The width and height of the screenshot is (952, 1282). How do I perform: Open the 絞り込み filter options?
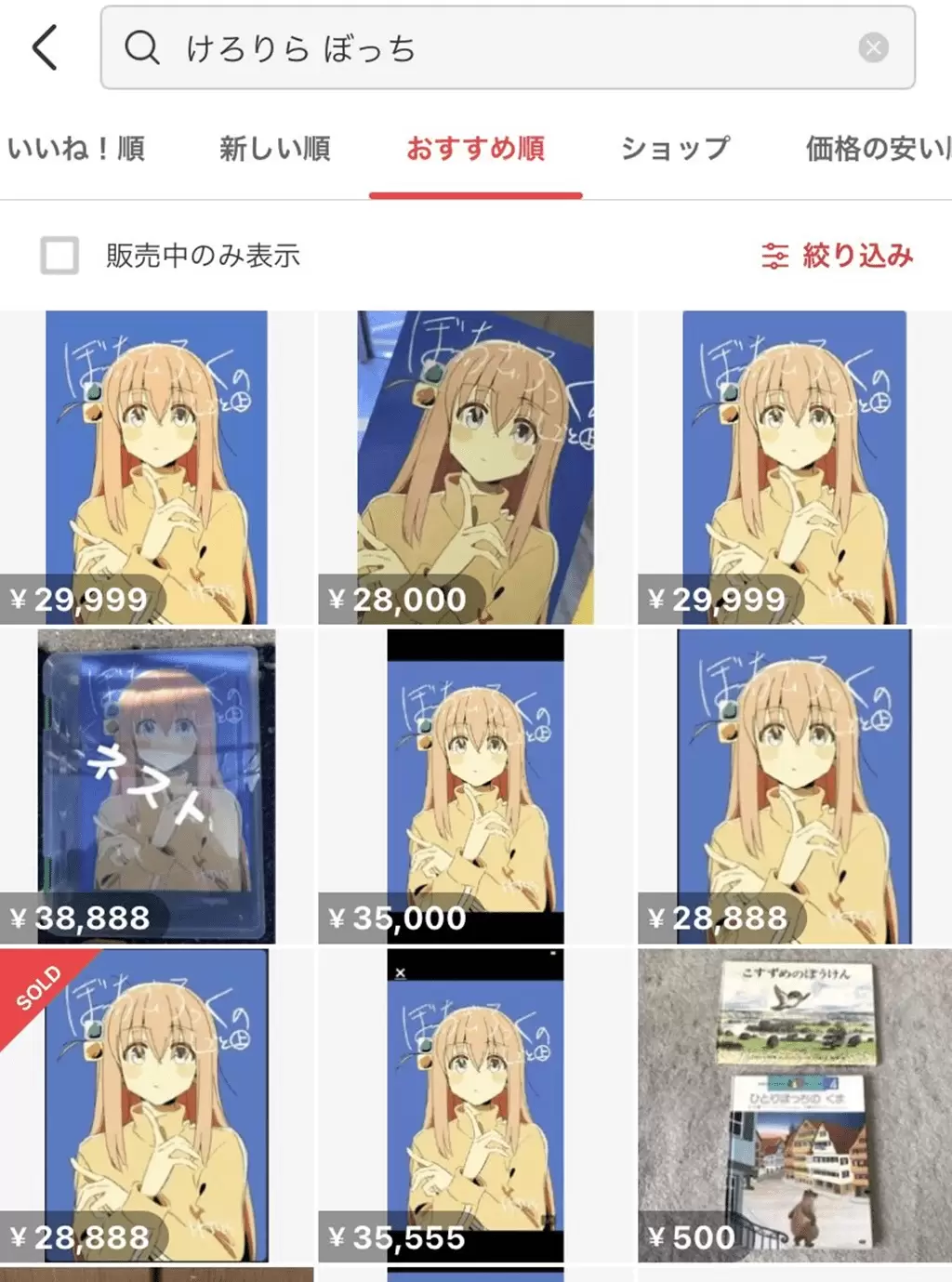coord(838,256)
